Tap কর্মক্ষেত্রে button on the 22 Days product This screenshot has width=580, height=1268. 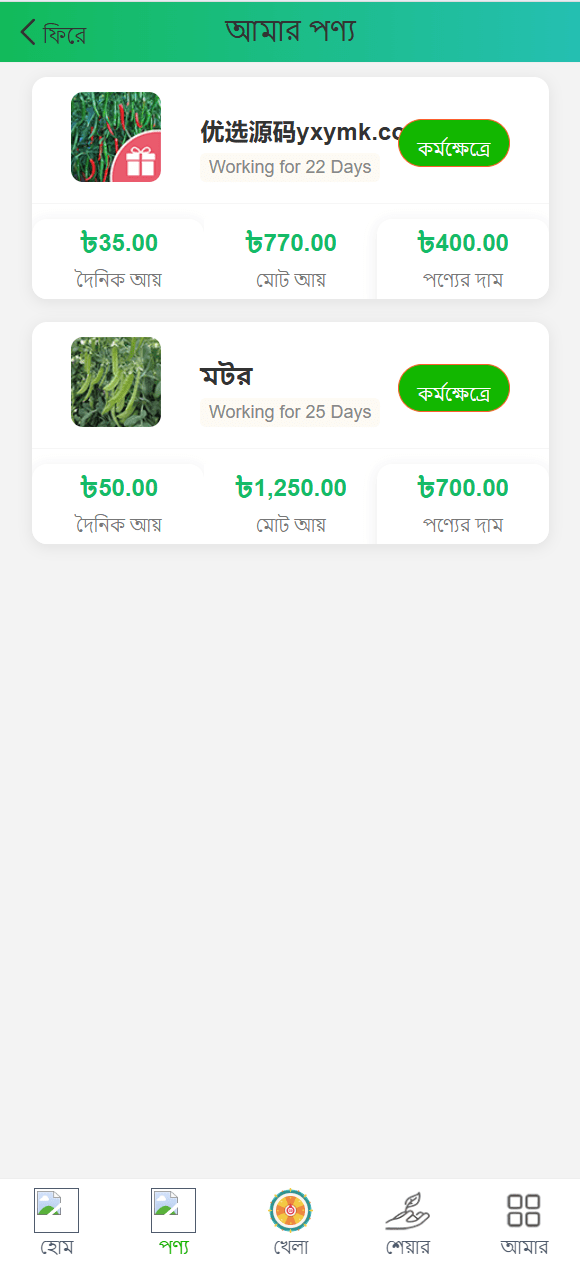point(454,143)
